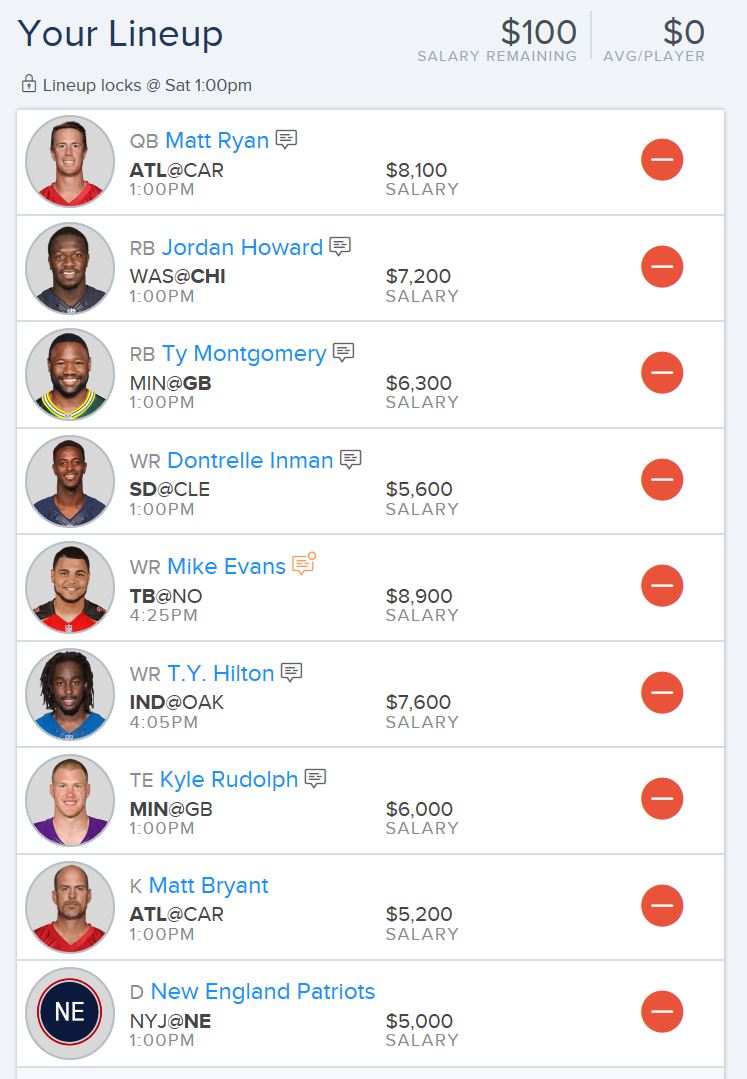The width and height of the screenshot is (747, 1079).
Task: Remove Kyle Rudolph from lineup
Action: [x=662, y=799]
